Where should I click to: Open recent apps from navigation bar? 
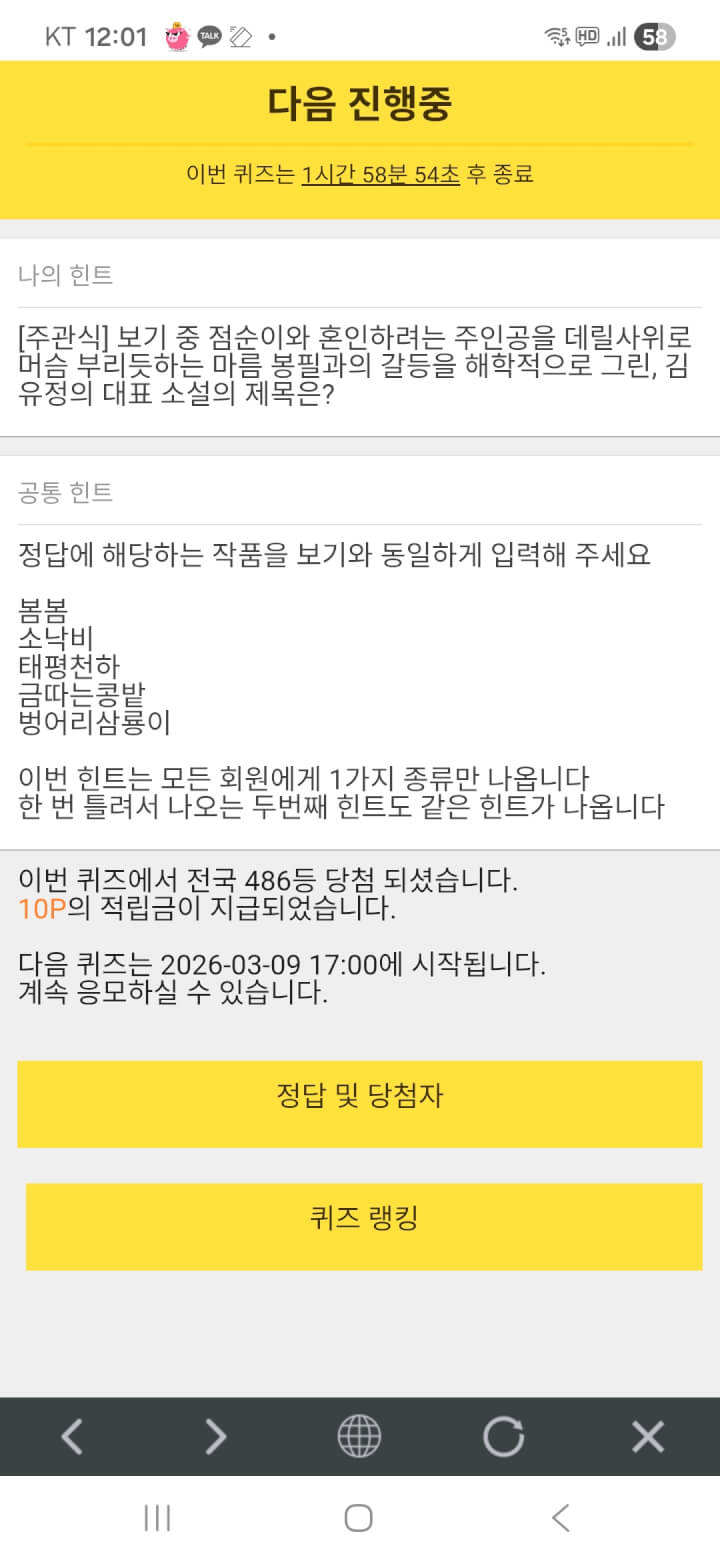[157, 1518]
